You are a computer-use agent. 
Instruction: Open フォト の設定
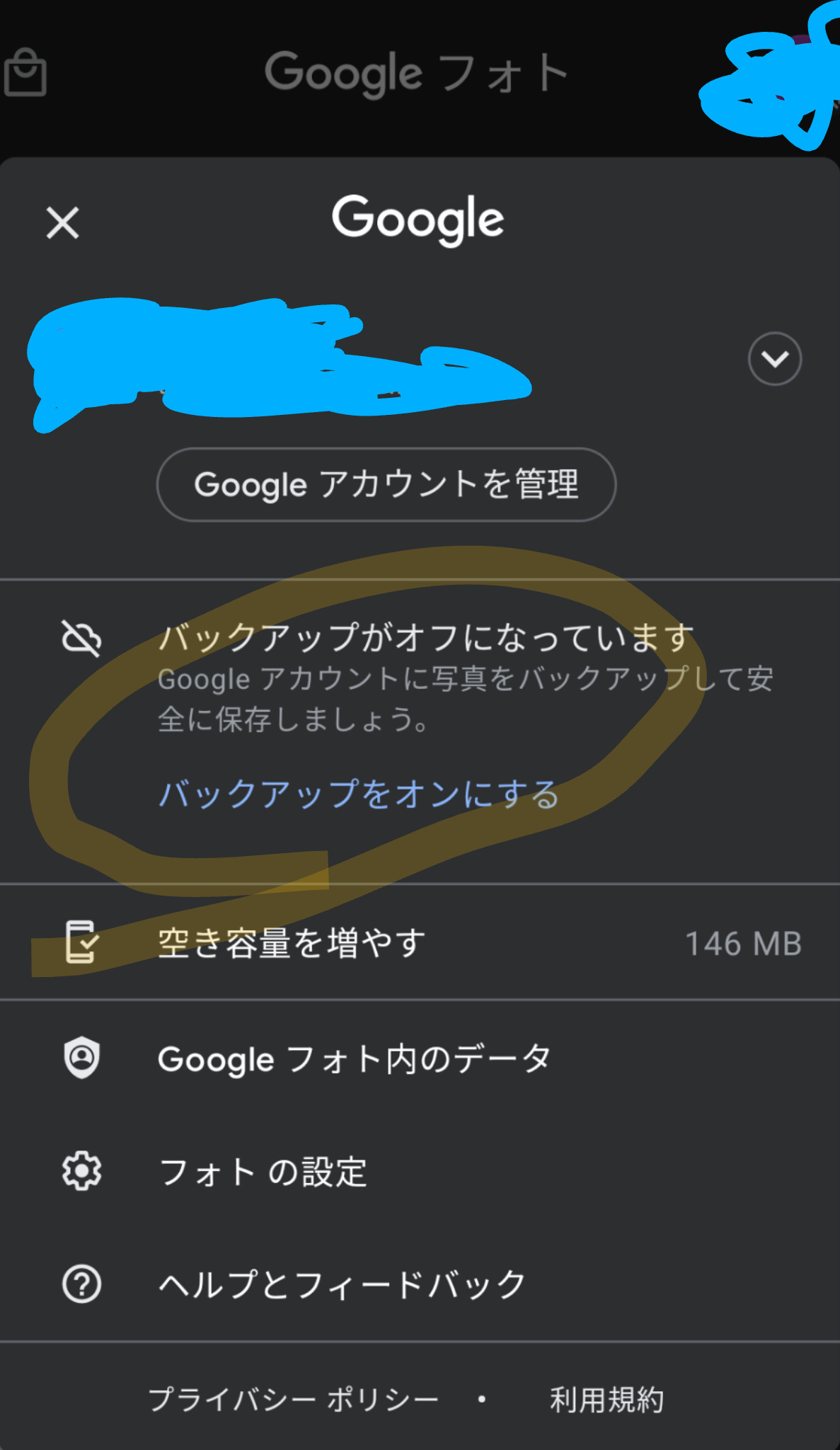tap(263, 1172)
